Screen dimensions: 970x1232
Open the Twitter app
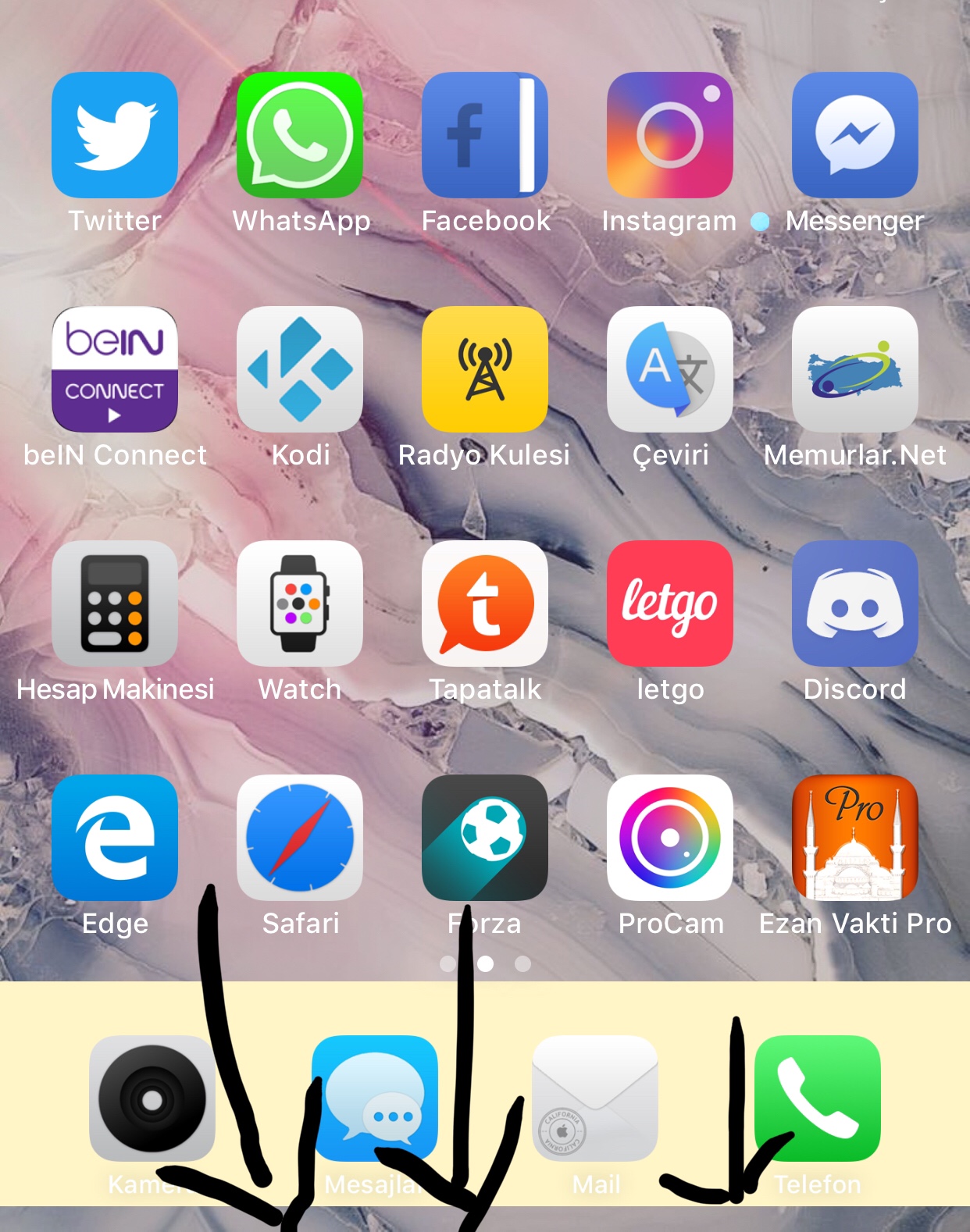pos(115,135)
